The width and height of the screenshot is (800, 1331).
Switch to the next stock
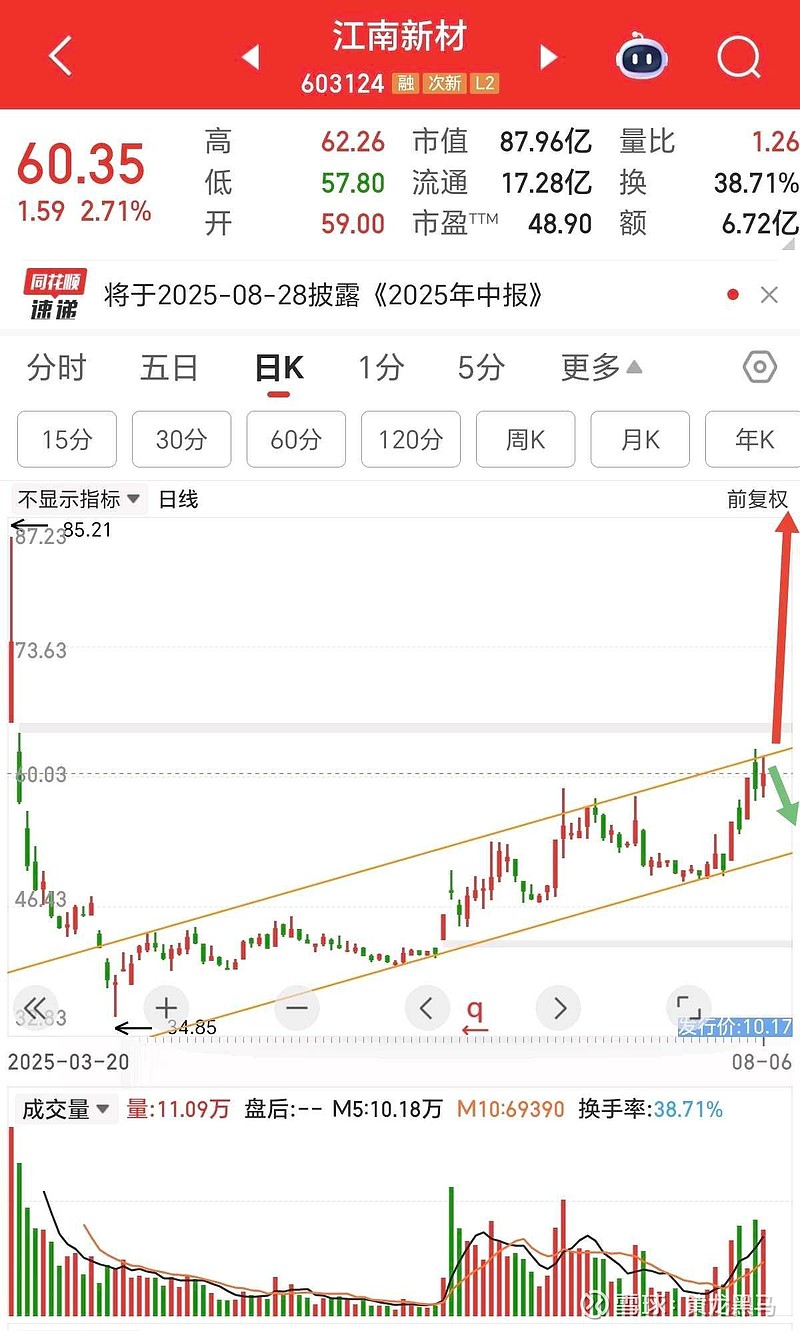(548, 57)
